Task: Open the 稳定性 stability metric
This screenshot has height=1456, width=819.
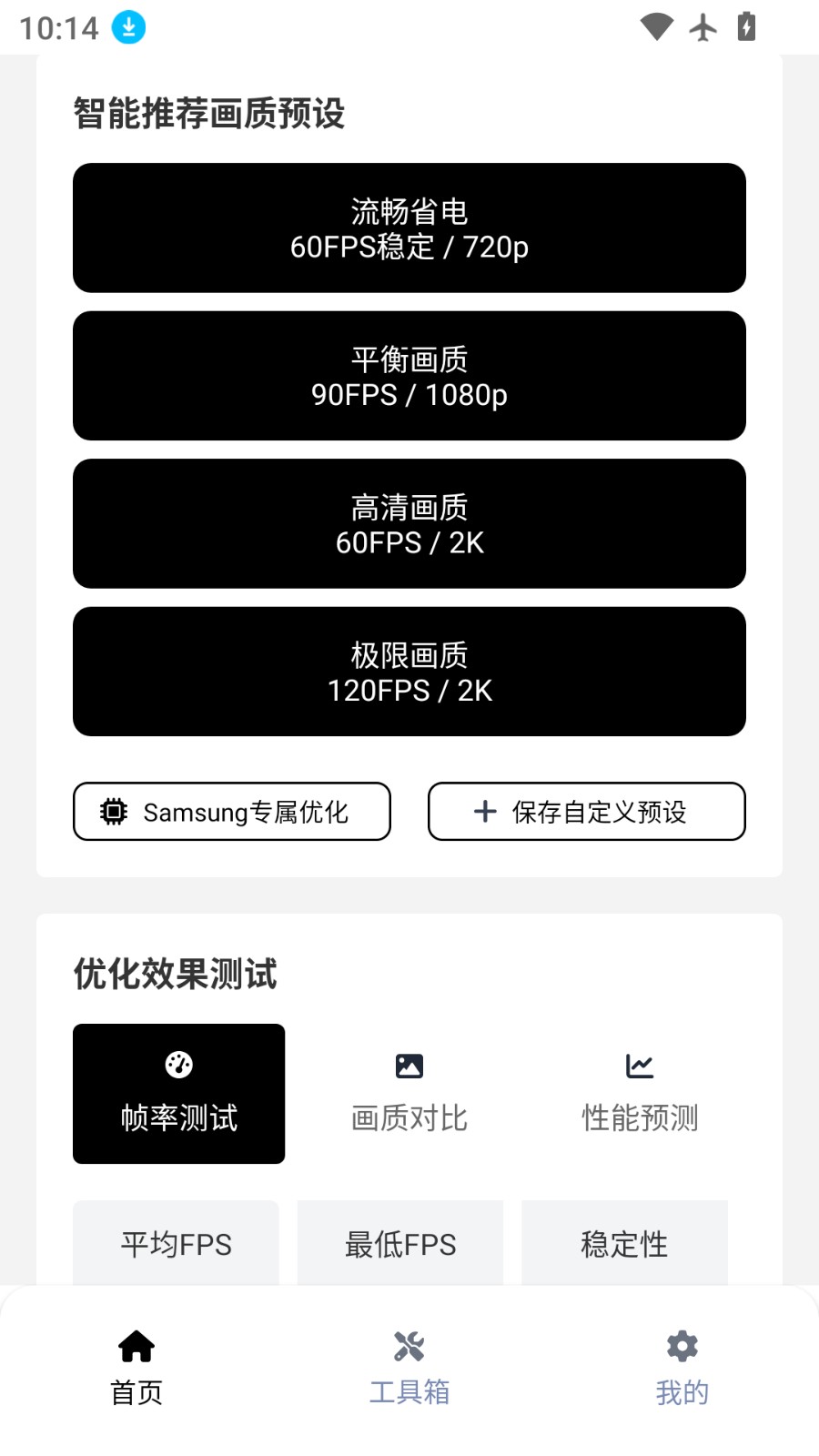Action: pos(623,1244)
